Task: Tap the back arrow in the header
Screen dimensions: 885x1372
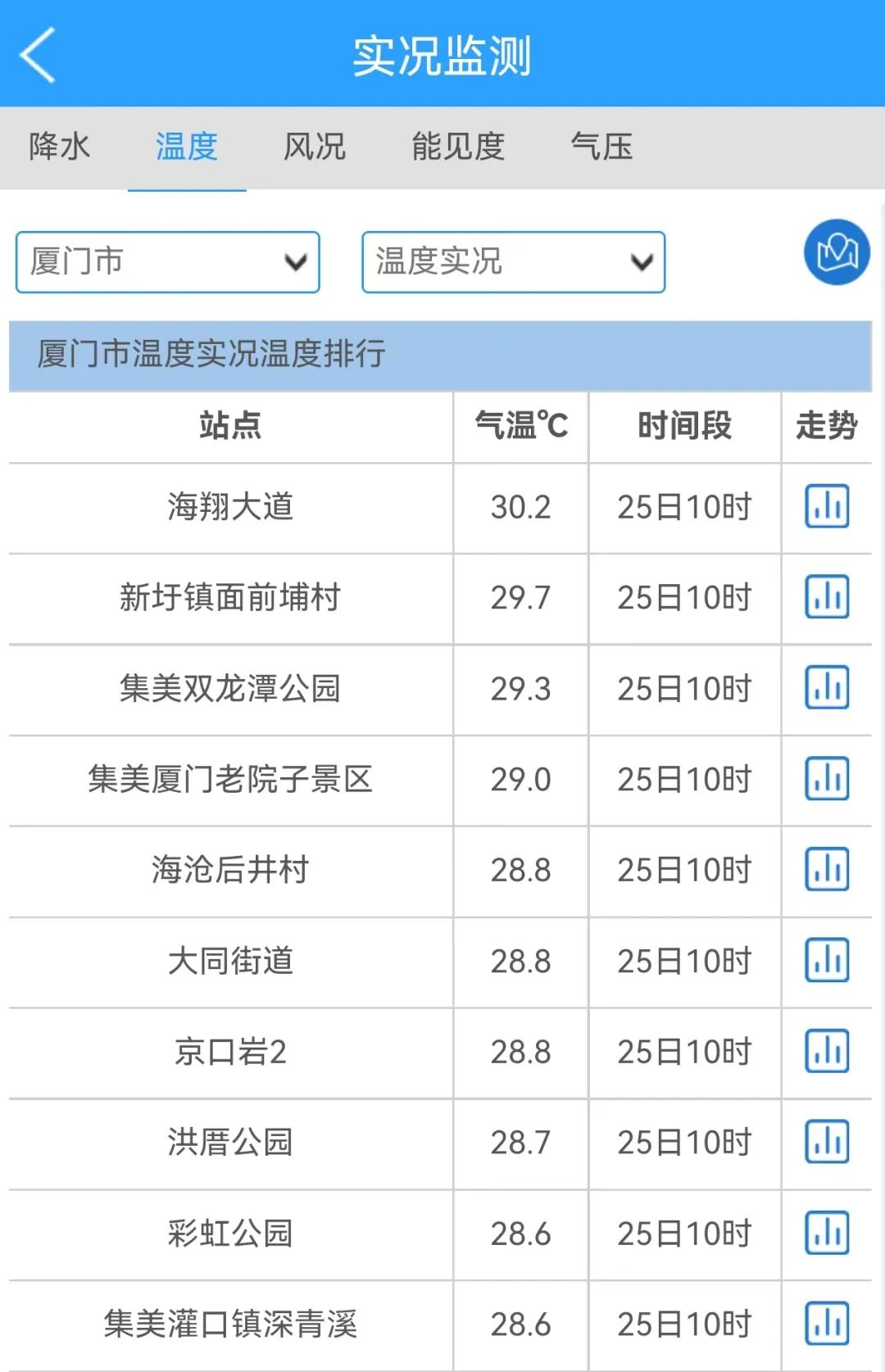Action: click(36, 54)
